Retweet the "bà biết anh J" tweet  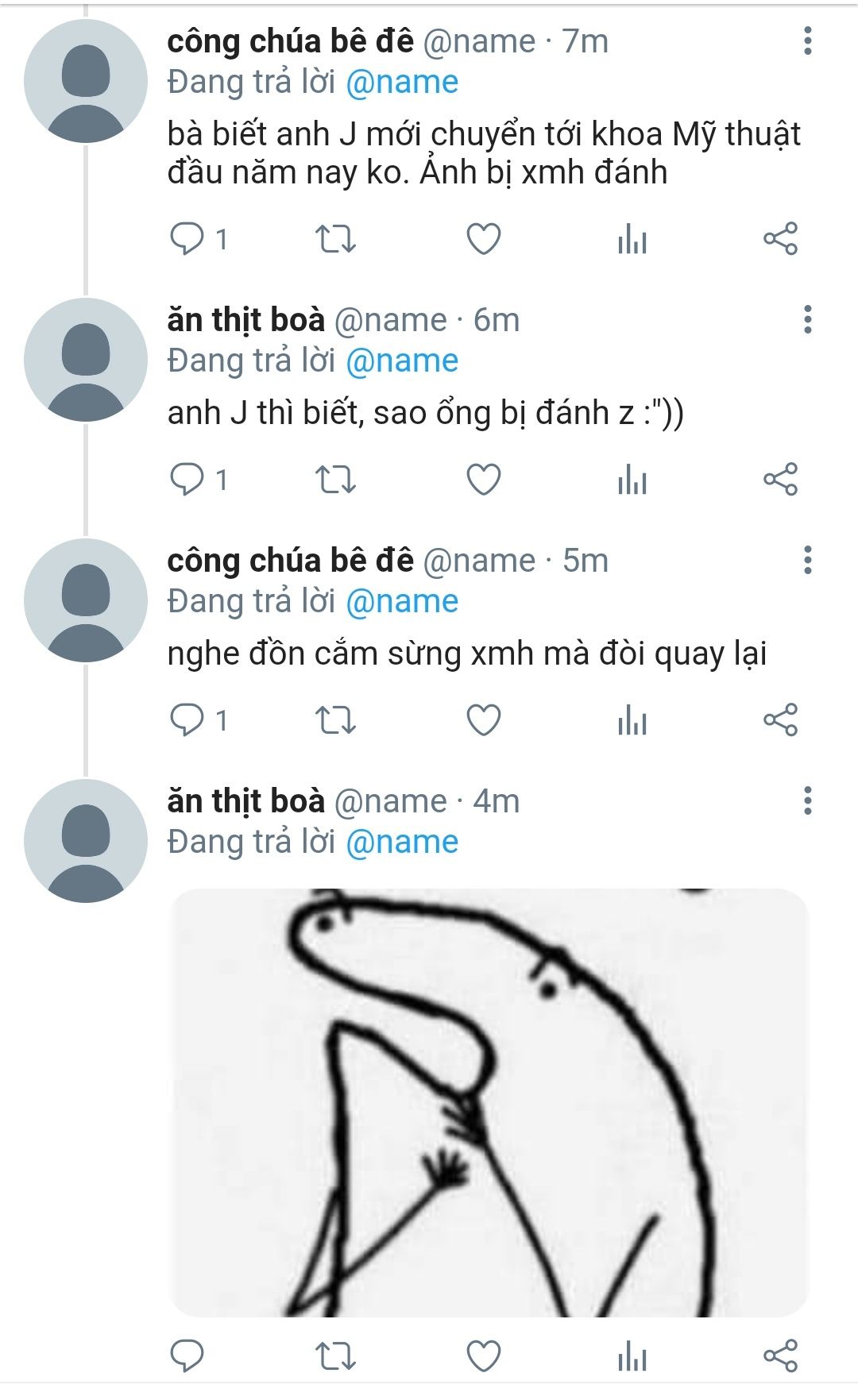point(335,239)
